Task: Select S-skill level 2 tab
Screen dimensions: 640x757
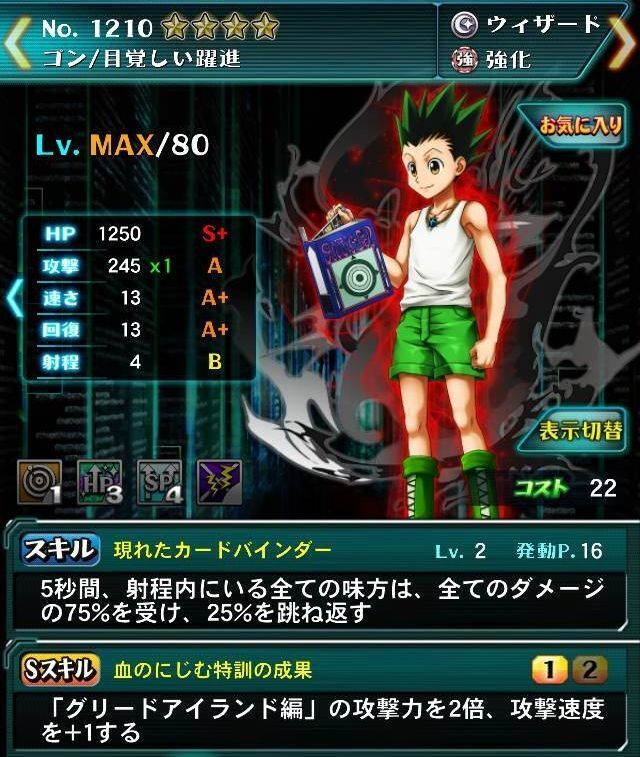Action: [589, 669]
